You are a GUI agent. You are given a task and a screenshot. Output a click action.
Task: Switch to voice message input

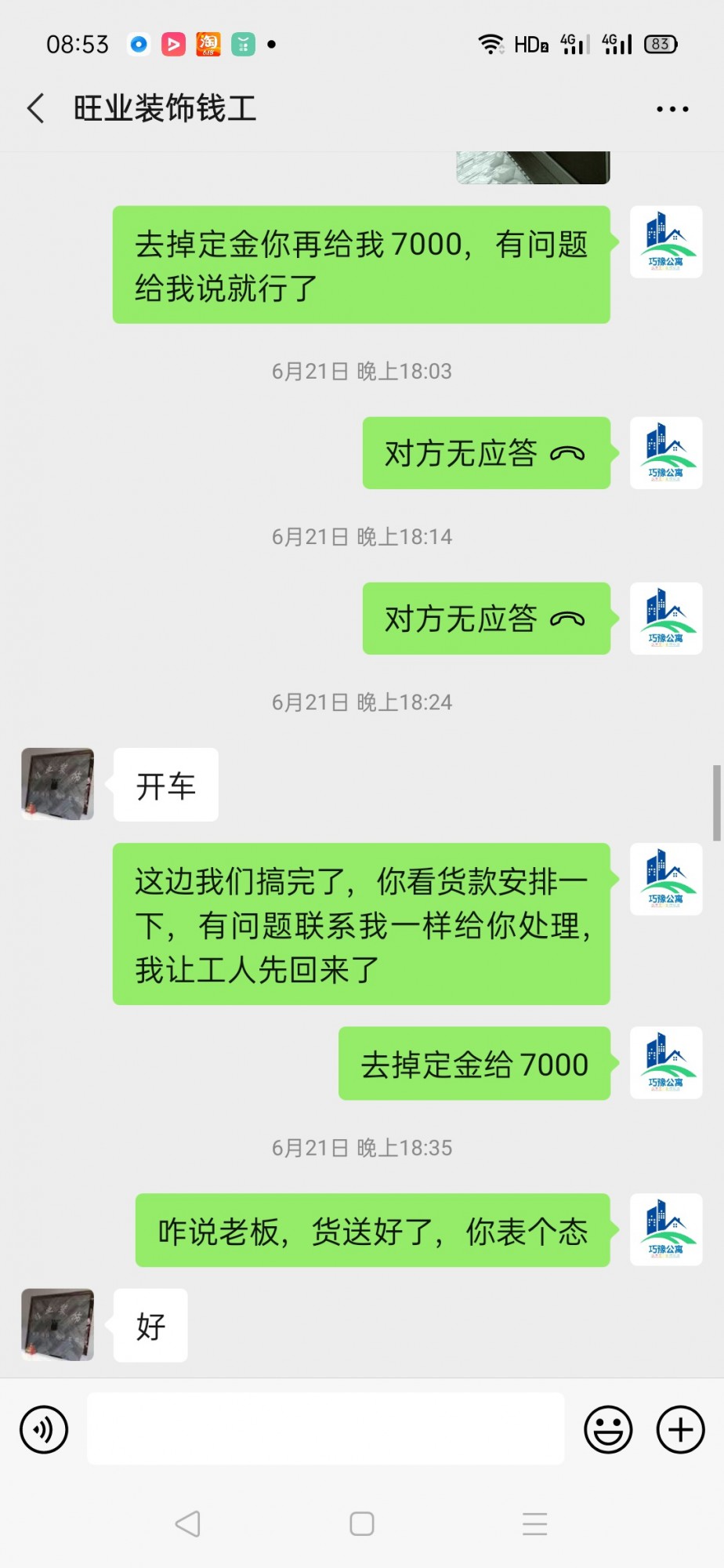point(44,1429)
